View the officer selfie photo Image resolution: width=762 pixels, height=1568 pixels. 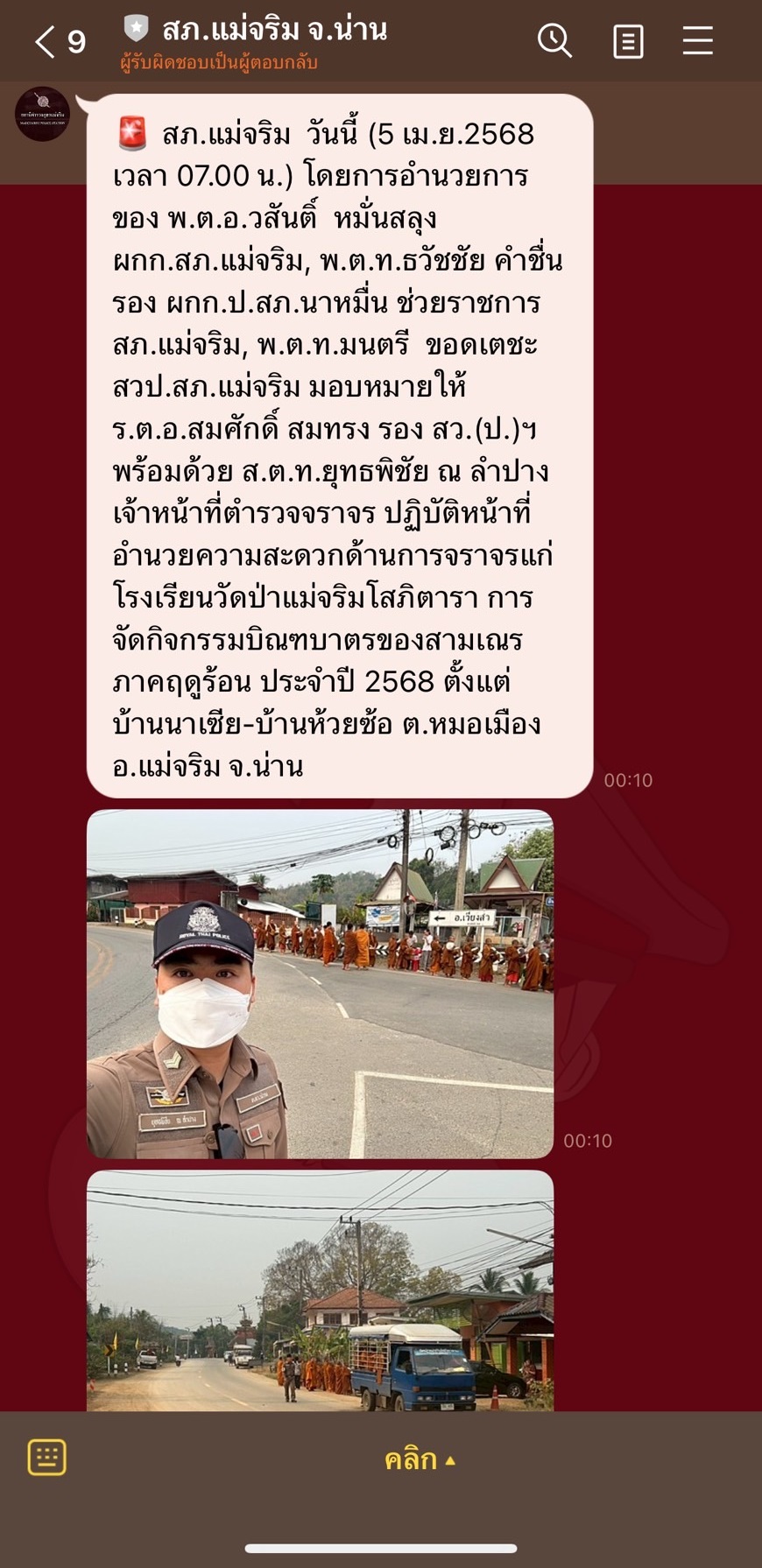pyautogui.click(x=320, y=984)
